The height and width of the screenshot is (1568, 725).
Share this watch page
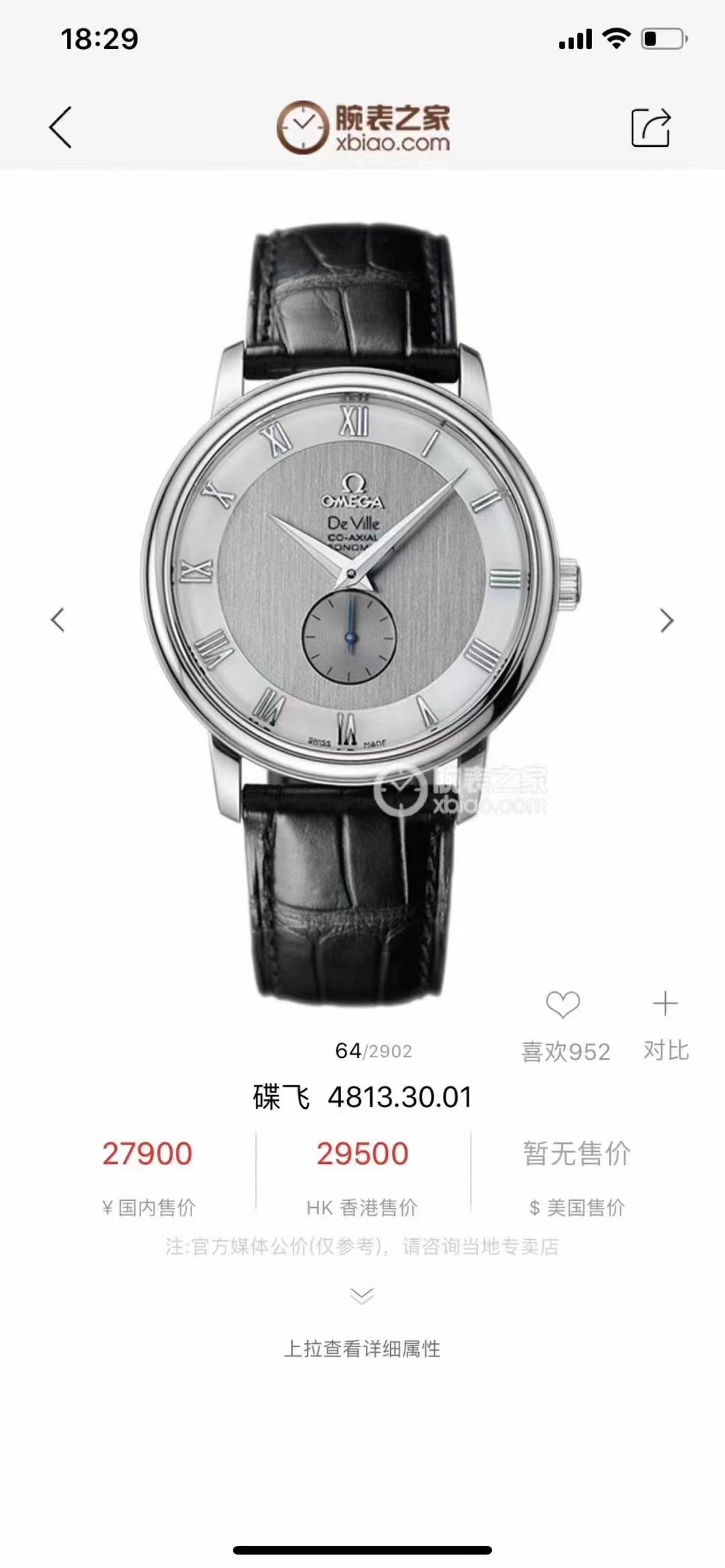pos(650,127)
